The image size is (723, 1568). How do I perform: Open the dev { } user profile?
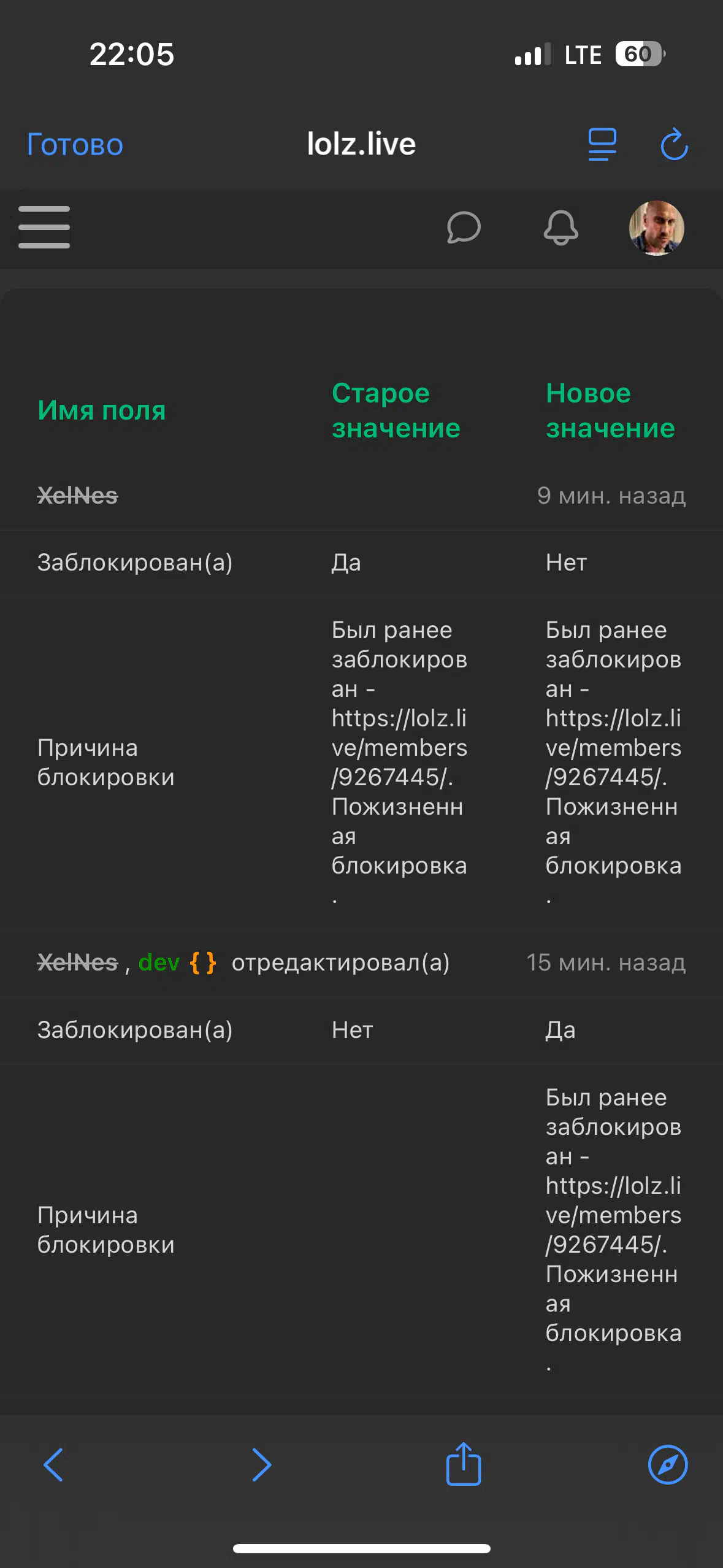pyautogui.click(x=177, y=963)
